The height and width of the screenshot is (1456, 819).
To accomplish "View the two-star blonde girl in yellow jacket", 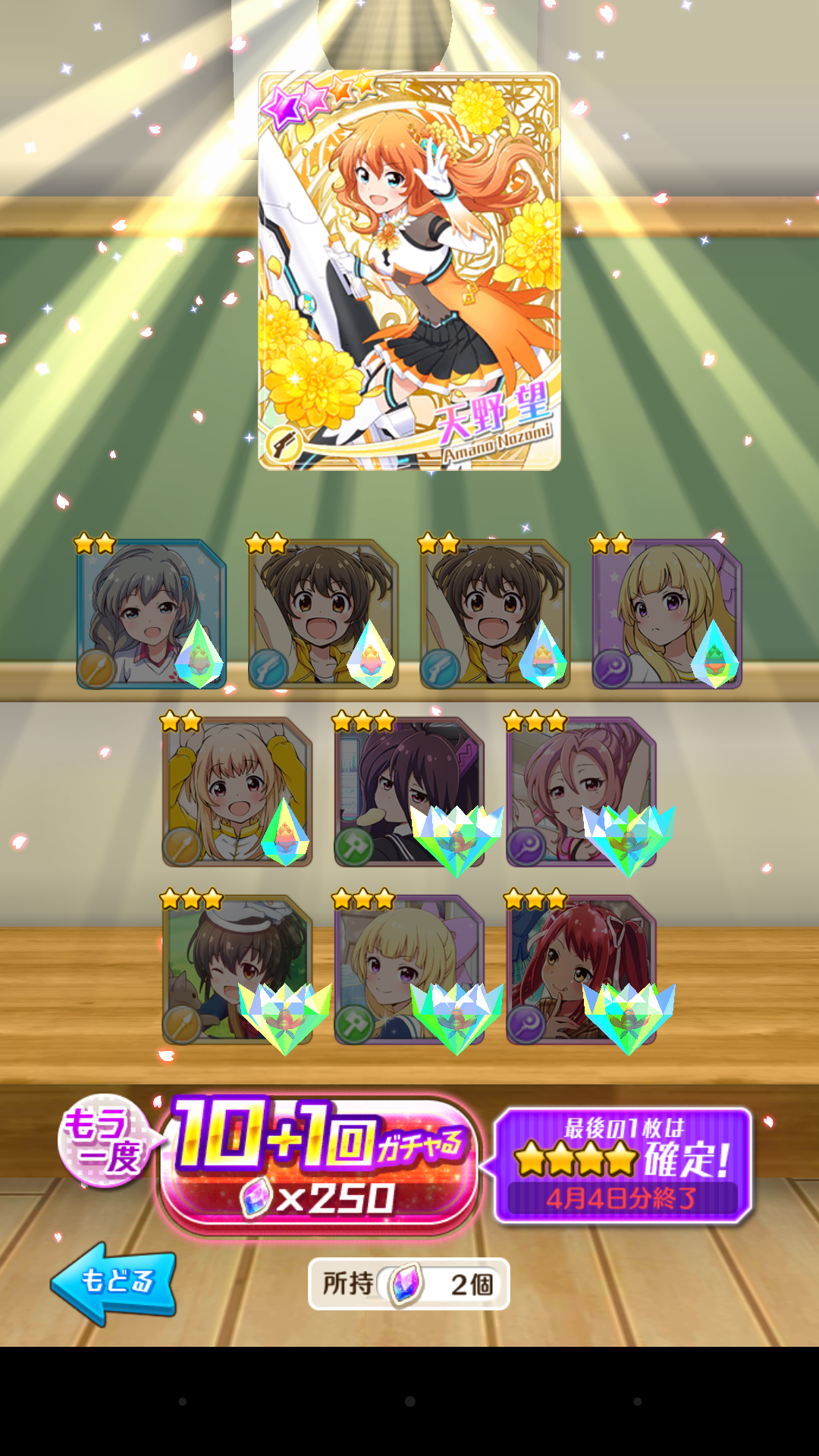I will (237, 791).
